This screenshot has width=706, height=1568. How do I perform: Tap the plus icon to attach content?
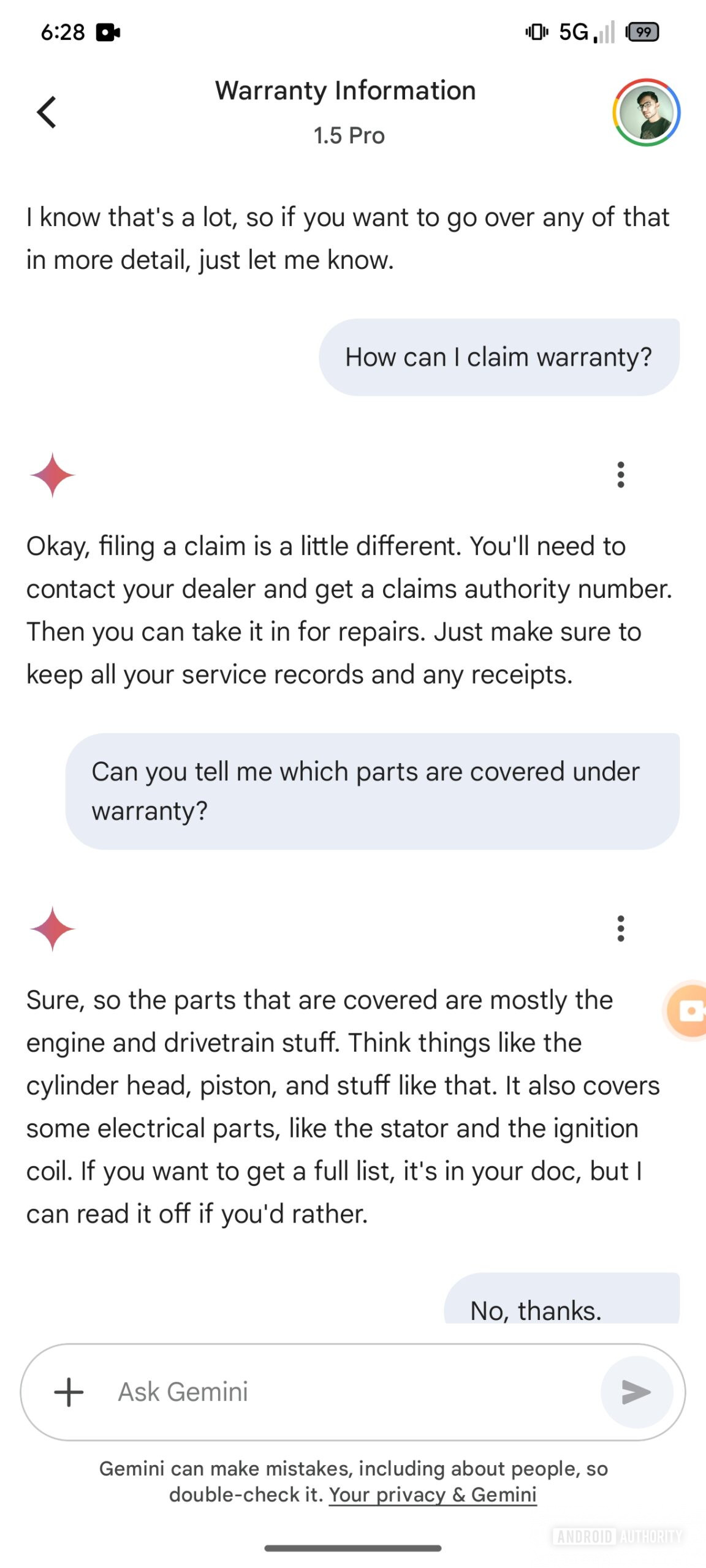pos(69,1392)
